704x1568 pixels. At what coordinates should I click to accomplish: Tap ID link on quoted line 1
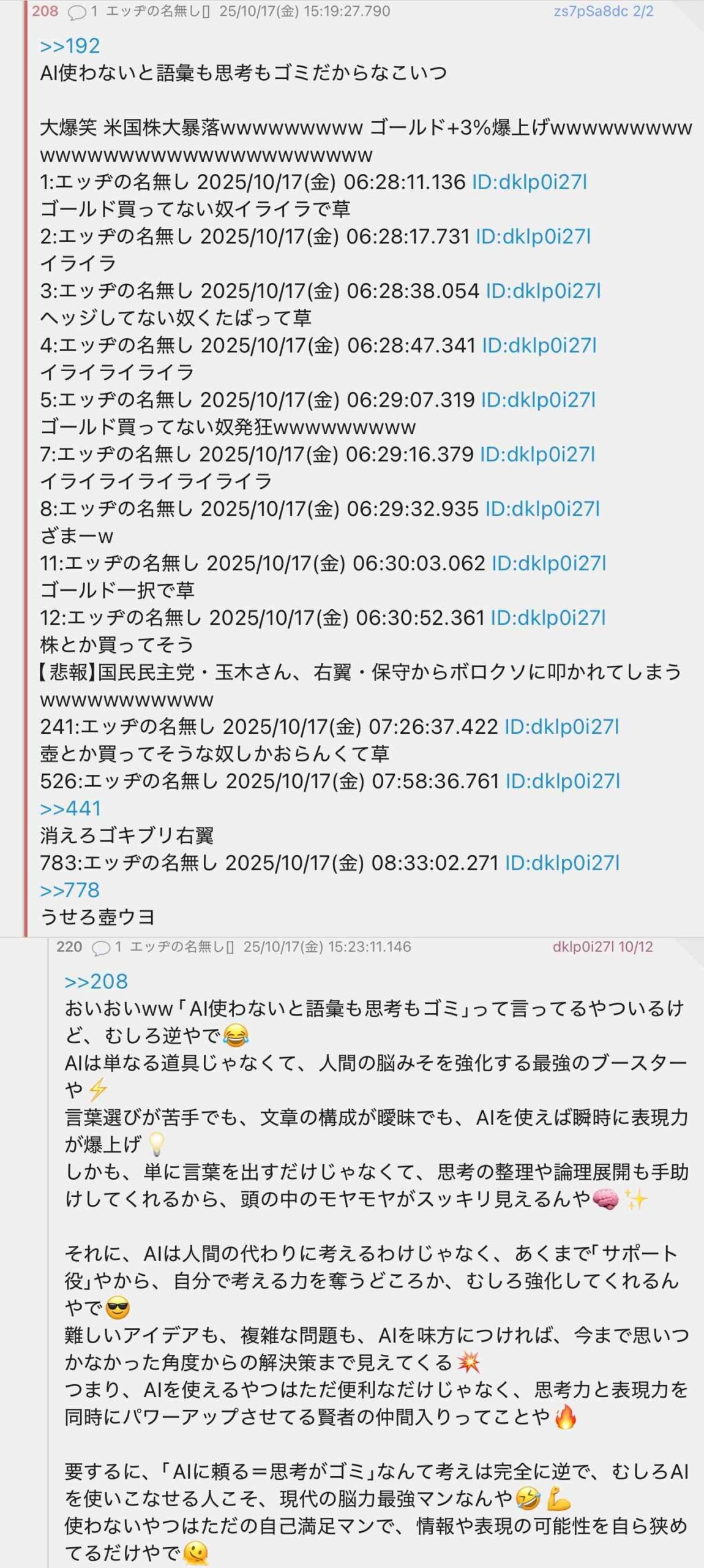(530, 182)
